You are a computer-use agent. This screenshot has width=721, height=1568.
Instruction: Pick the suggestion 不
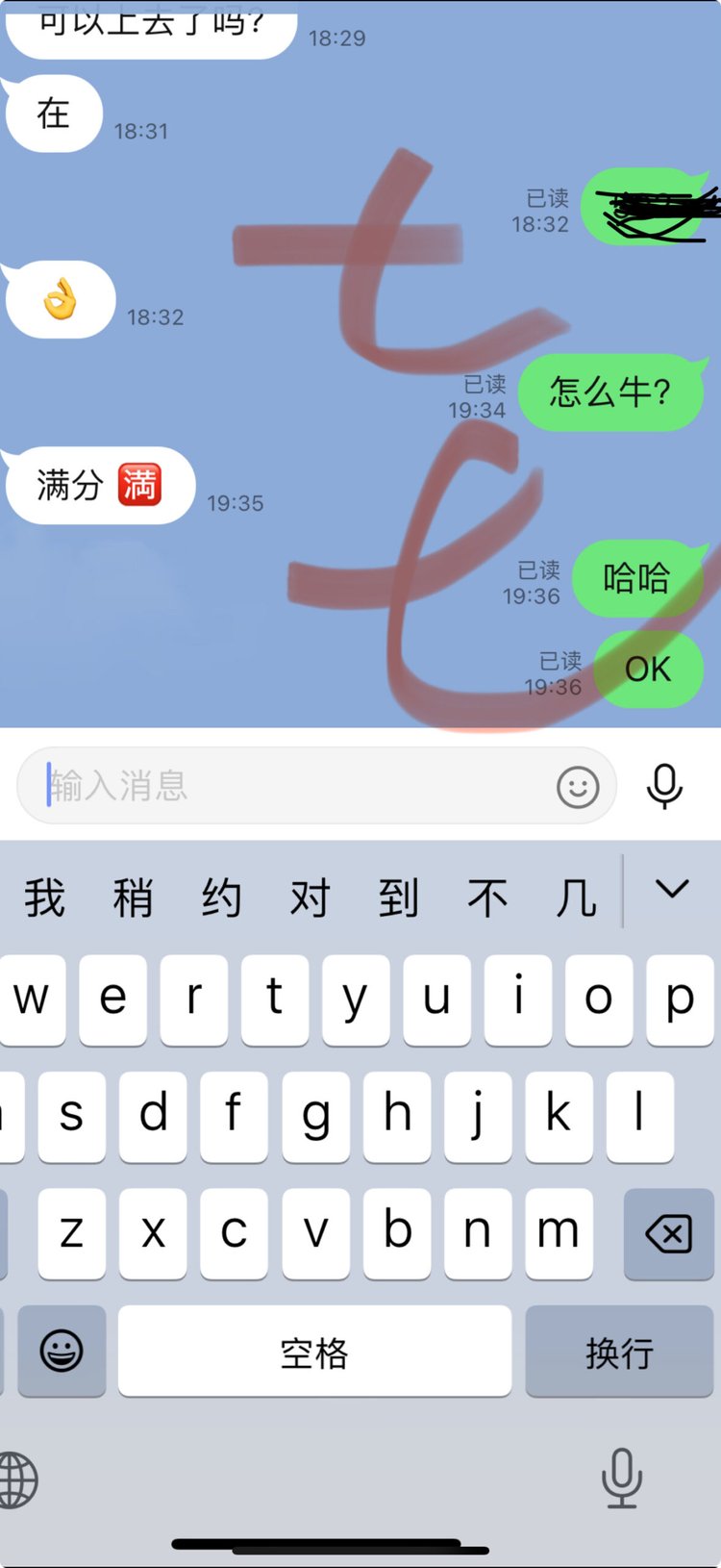[487, 897]
